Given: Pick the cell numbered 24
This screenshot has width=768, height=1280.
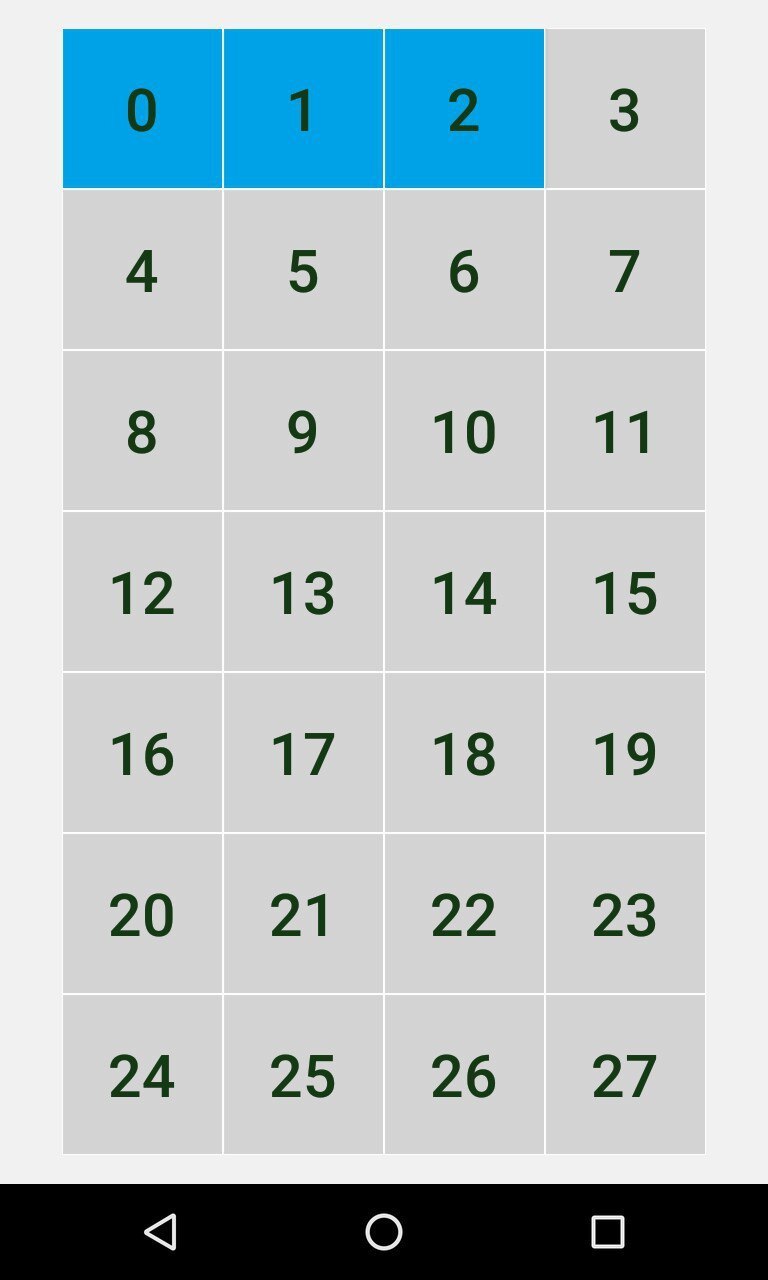Looking at the screenshot, I should click(x=142, y=1075).
